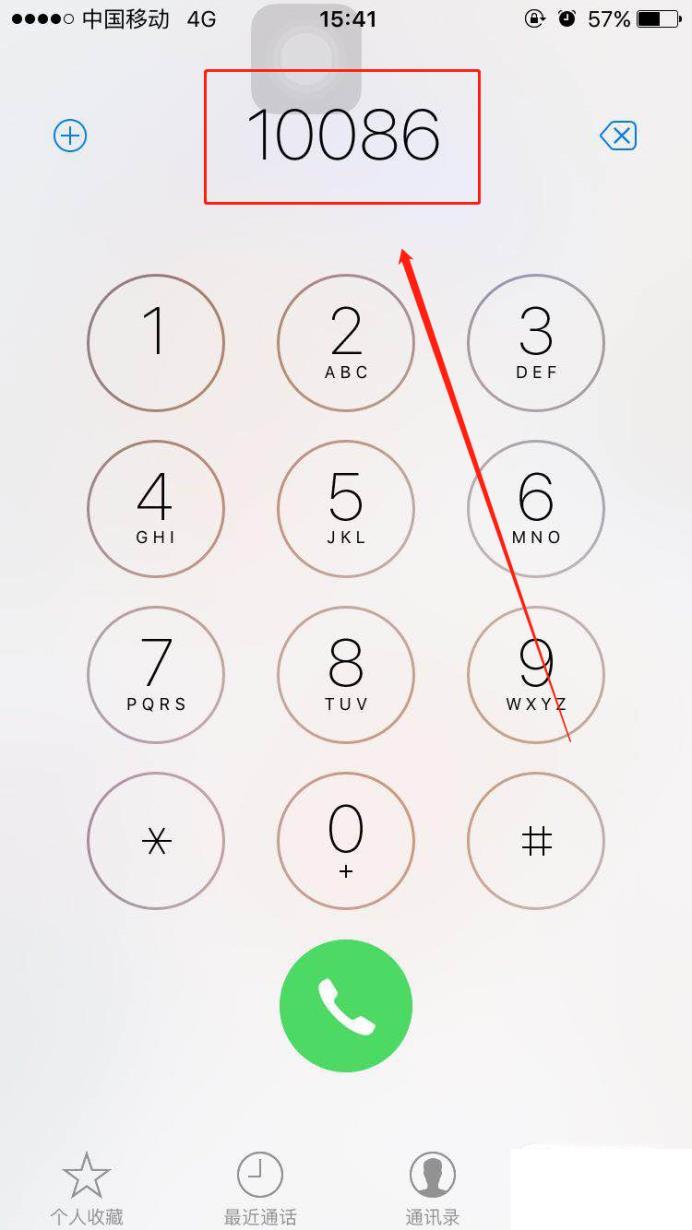The height and width of the screenshot is (1230, 692).
Task: Enter digit 8 TUV
Action: tap(346, 675)
